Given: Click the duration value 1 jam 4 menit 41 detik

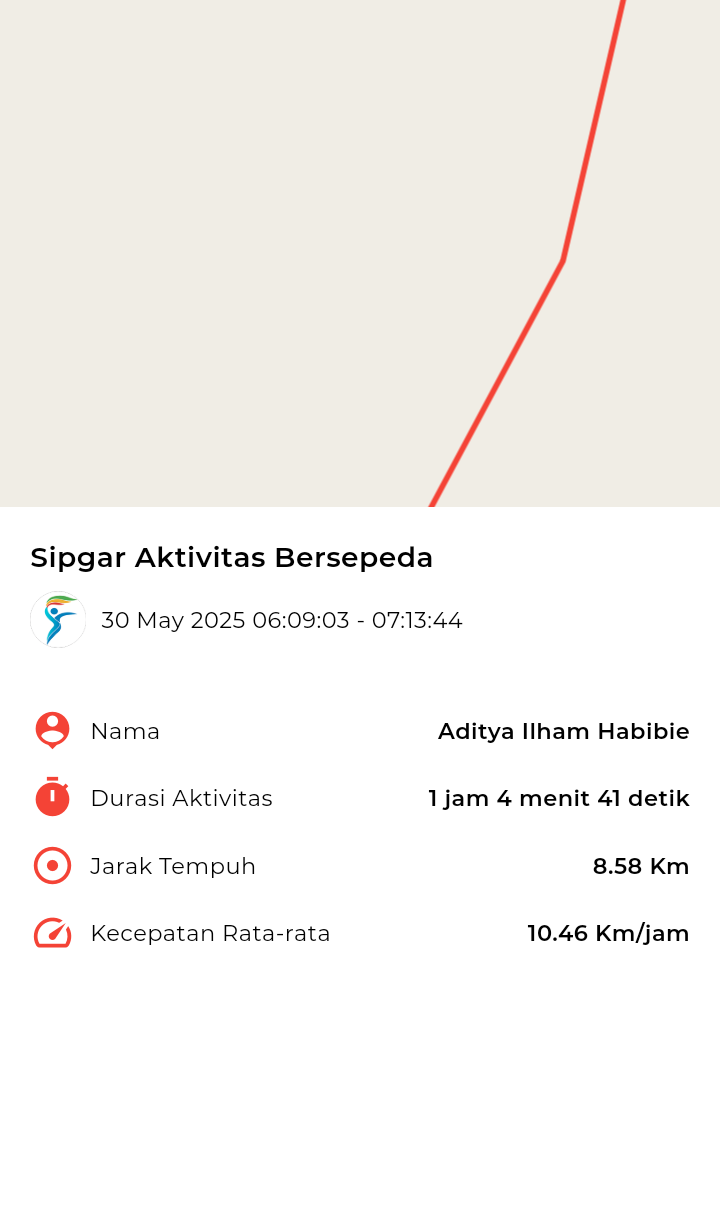Looking at the screenshot, I should [x=558, y=798].
